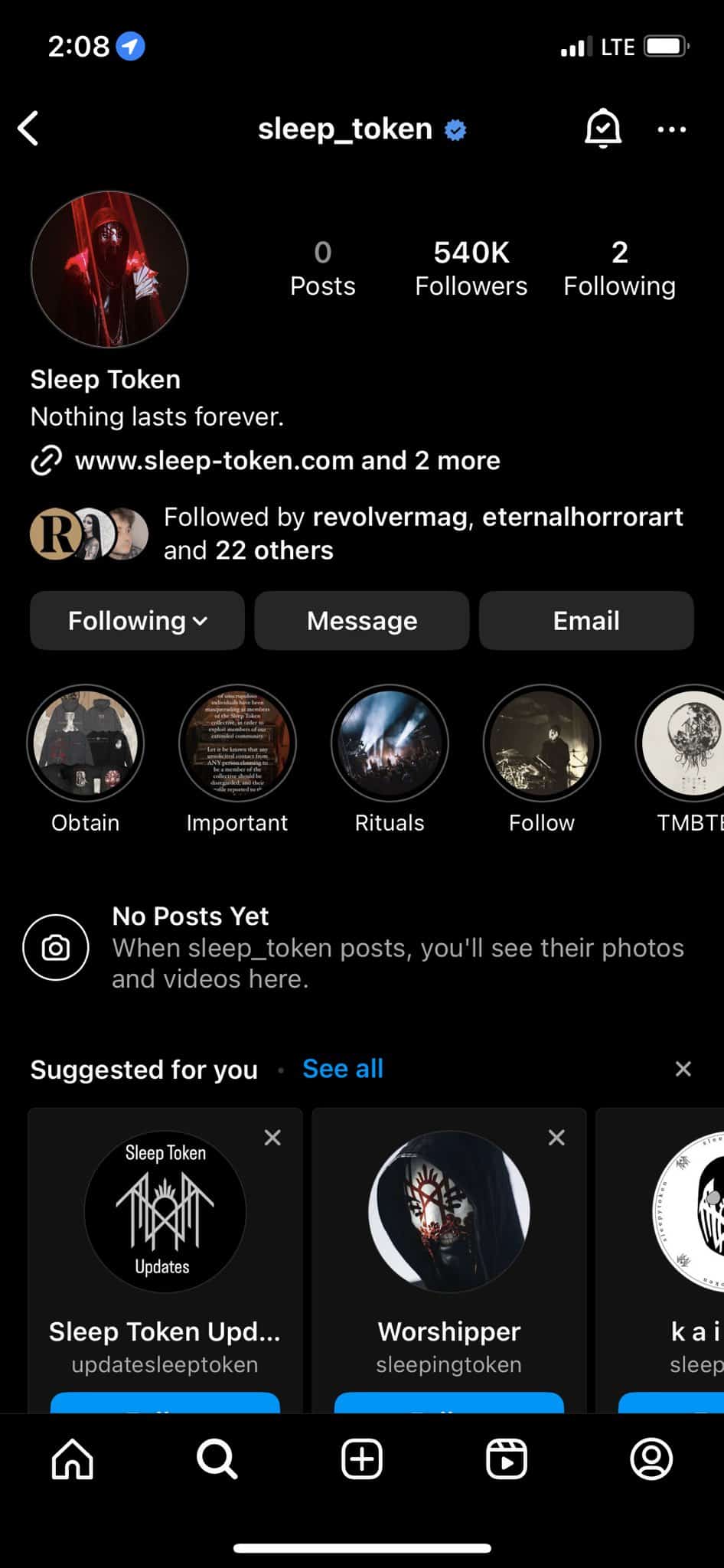Expand the Following dropdown button

click(137, 621)
